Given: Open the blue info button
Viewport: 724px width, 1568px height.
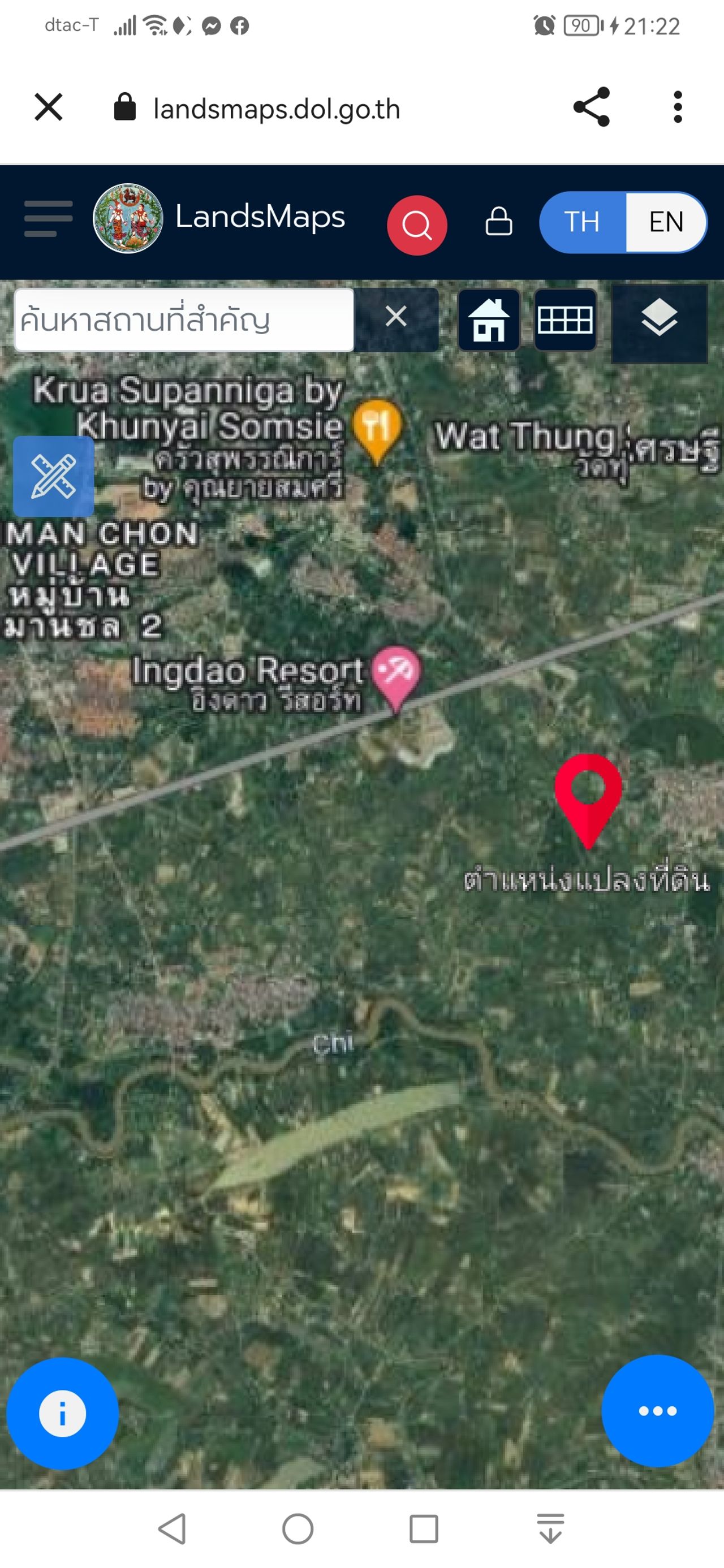Looking at the screenshot, I should 62,1413.
